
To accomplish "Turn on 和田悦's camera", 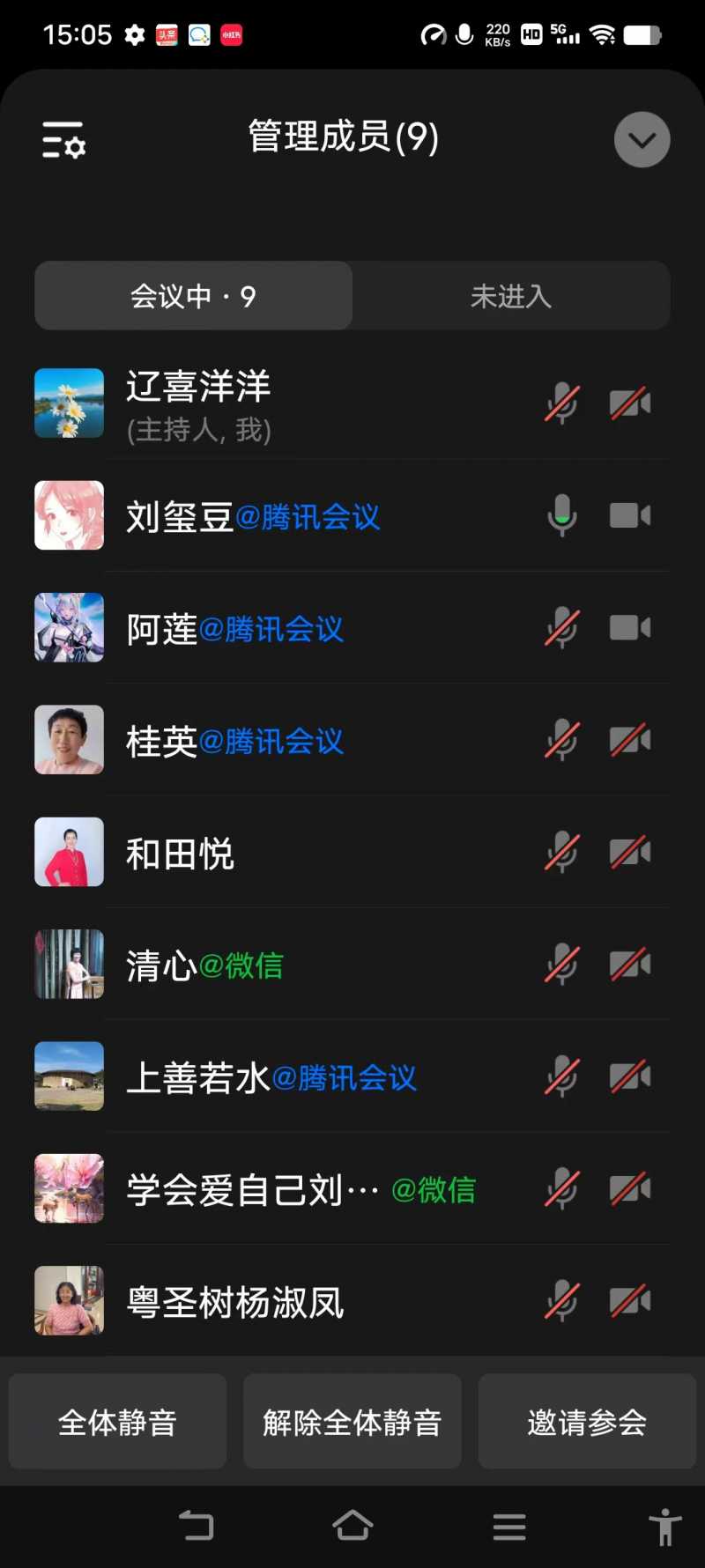I will point(628,852).
